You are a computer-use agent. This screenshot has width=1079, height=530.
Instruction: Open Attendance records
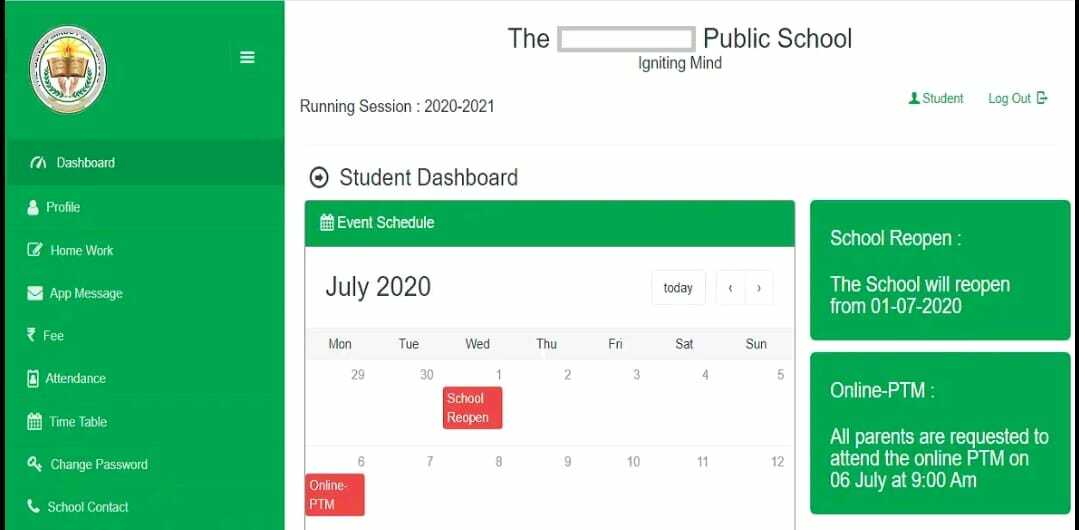pyautogui.click(x=75, y=379)
